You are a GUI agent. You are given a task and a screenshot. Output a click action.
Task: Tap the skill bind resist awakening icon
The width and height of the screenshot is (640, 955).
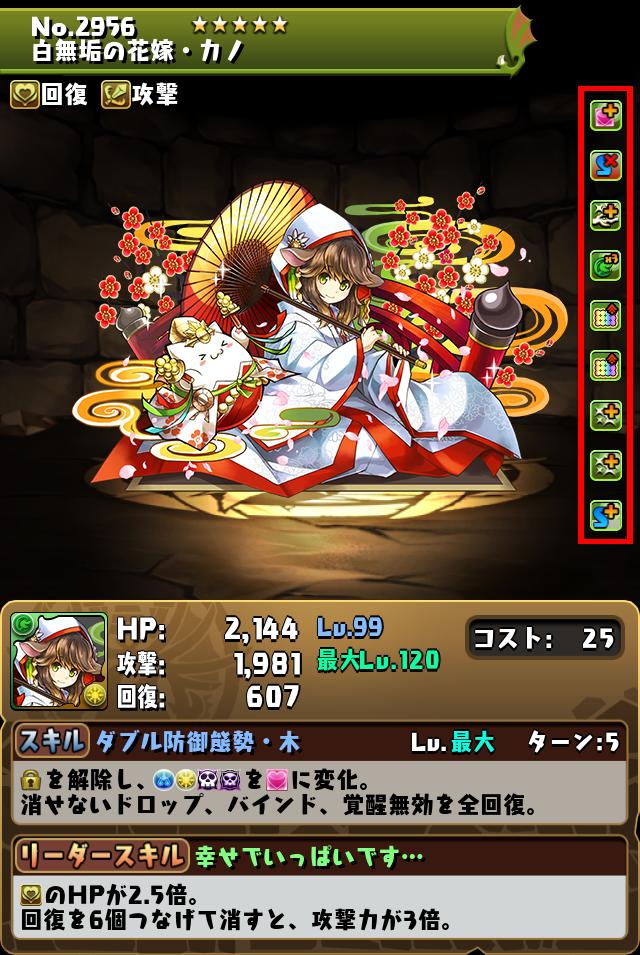coord(605,167)
